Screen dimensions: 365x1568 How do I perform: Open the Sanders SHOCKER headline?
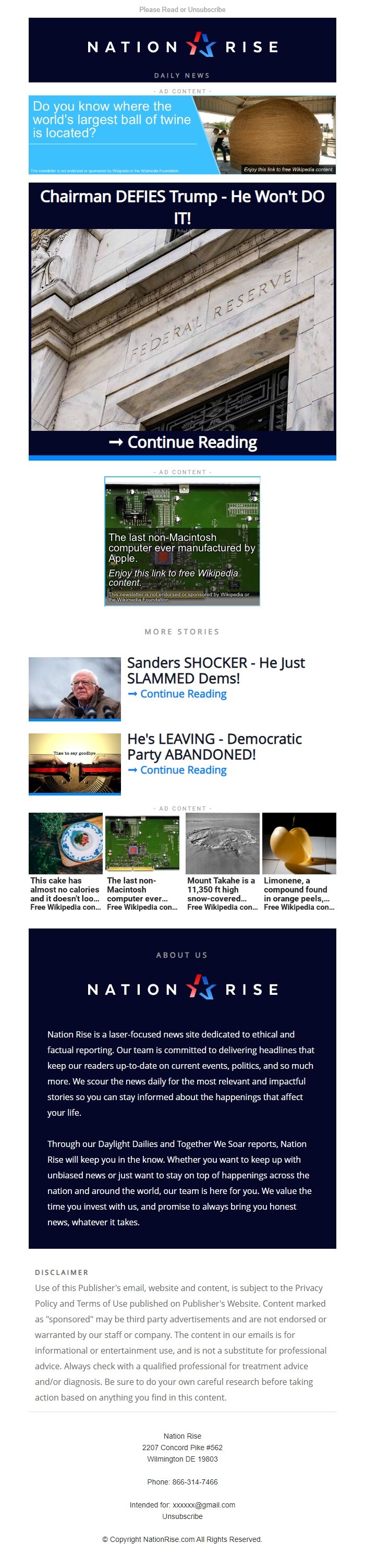tap(216, 670)
